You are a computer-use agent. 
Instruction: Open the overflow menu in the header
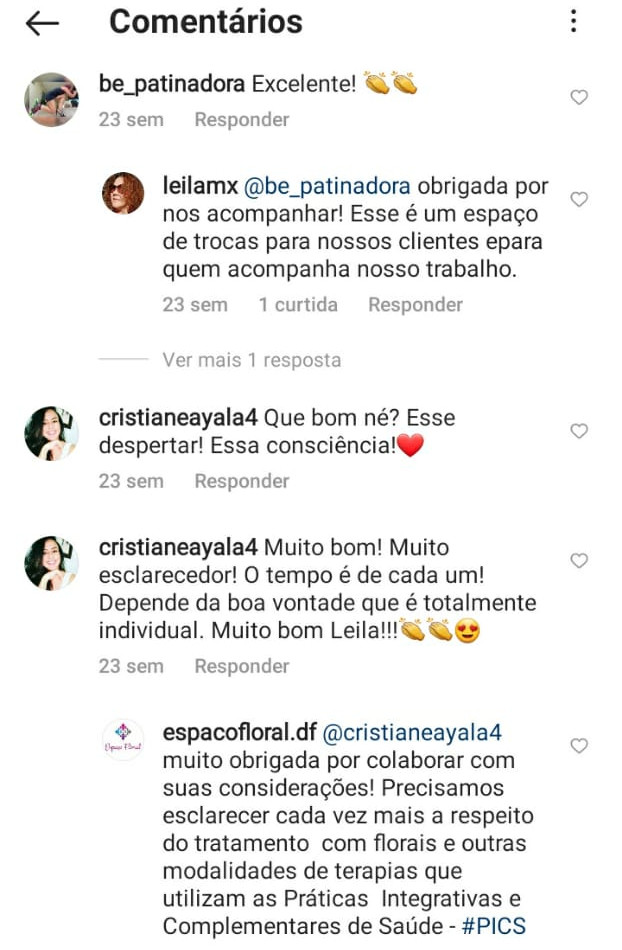pyautogui.click(x=573, y=22)
